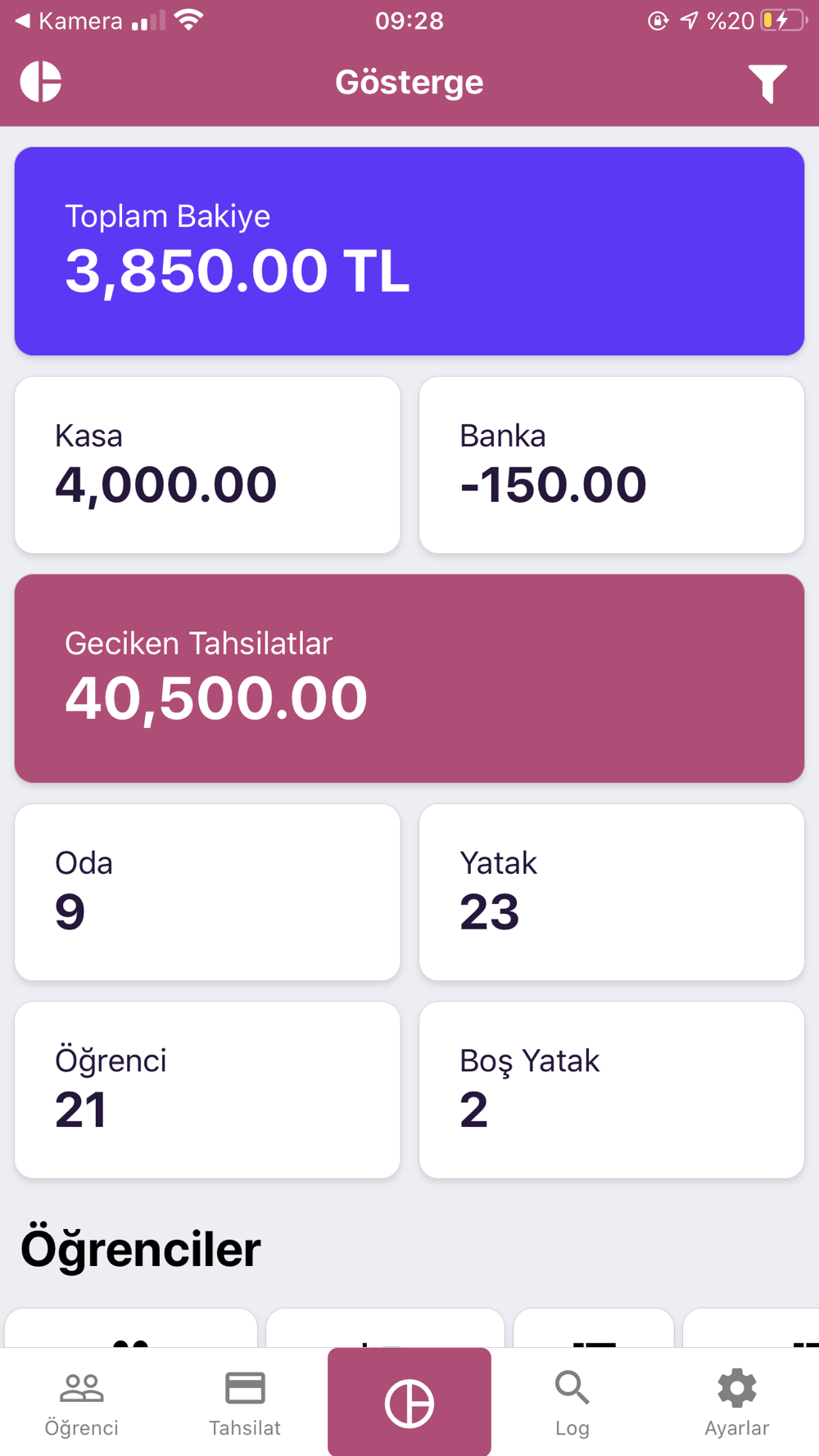Switch to the Öğrenci tab

[x=82, y=1404]
